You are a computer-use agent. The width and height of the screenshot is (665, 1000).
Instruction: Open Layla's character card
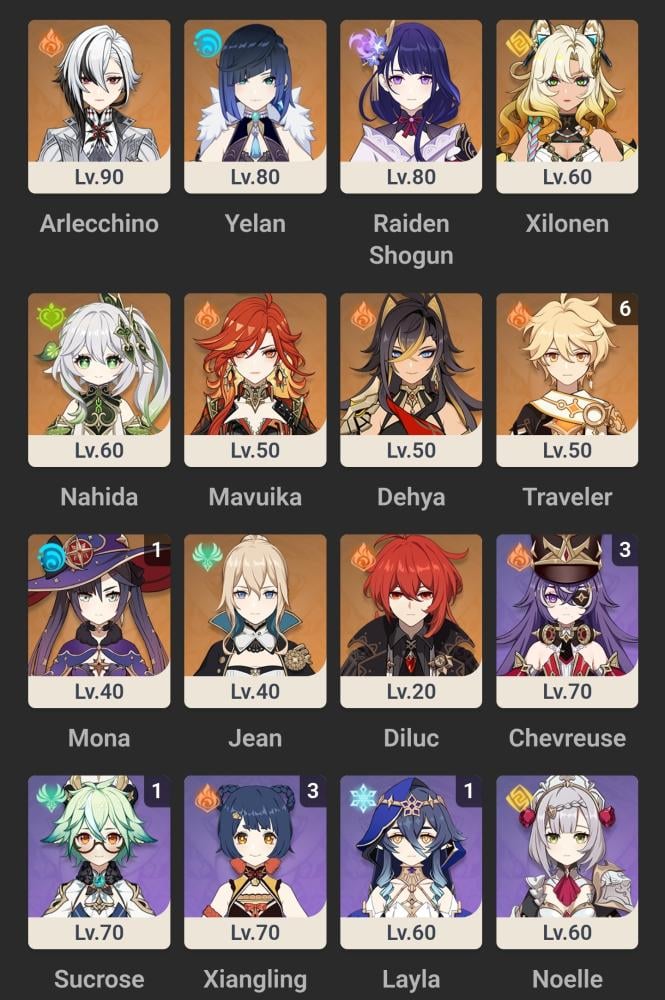point(411,862)
